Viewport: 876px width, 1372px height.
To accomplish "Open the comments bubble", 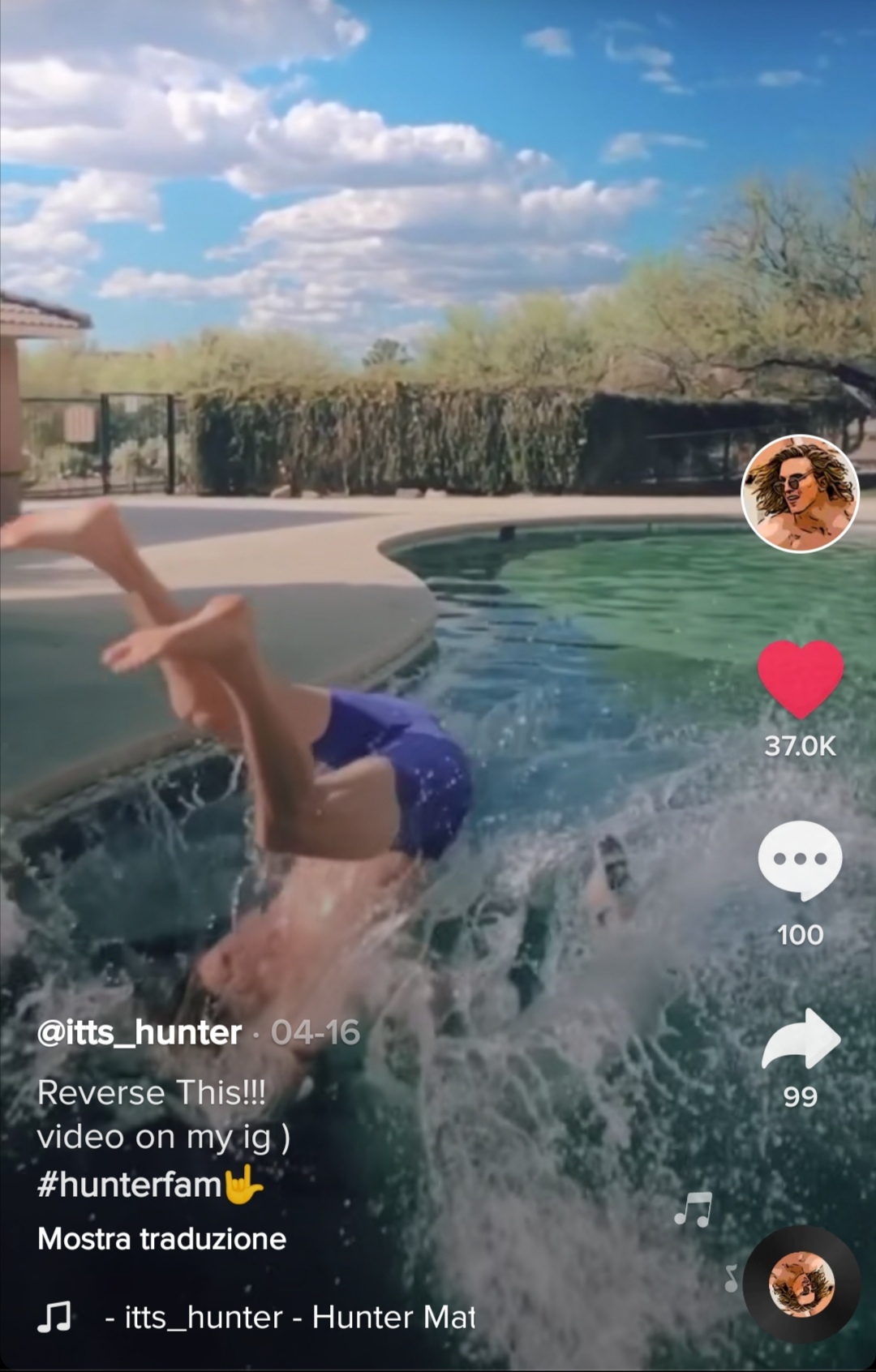I will point(800,860).
